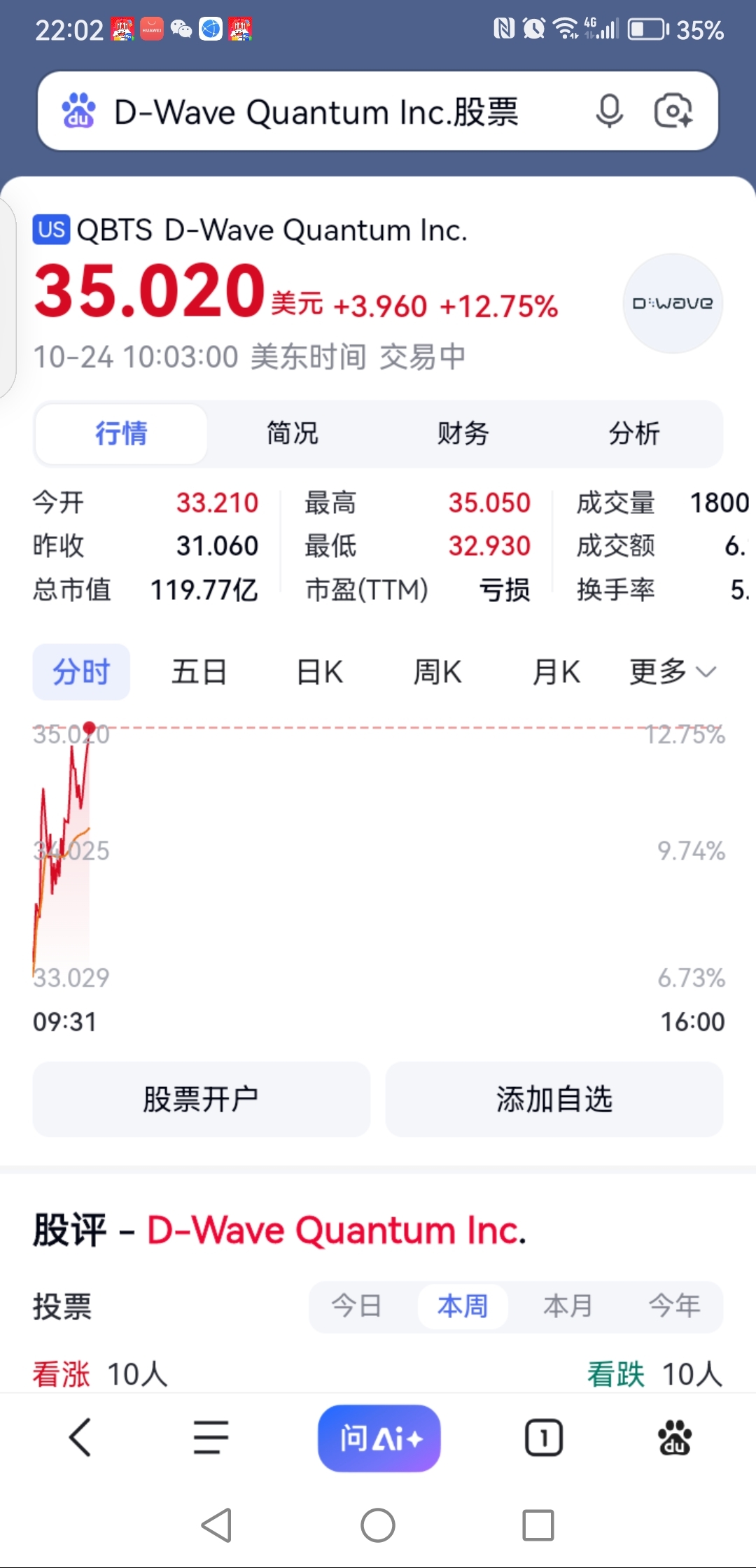This screenshot has height=1568, width=756.
Task: Go to Baidu home via paw icon
Action: tap(675, 1438)
